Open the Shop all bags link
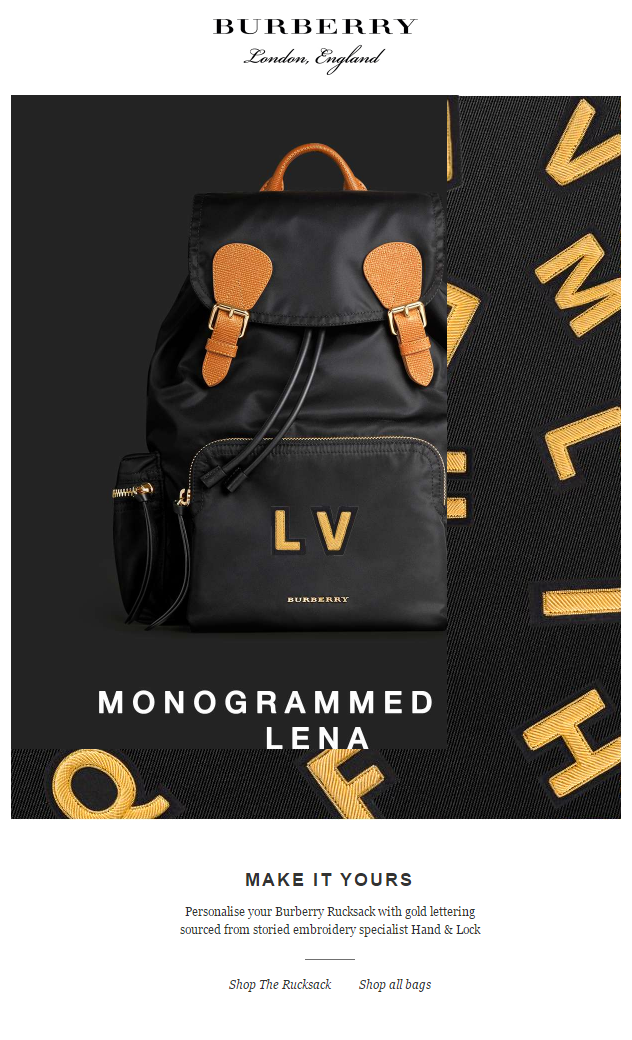Image resolution: width=632 pixels, height=1040 pixels. [x=395, y=985]
